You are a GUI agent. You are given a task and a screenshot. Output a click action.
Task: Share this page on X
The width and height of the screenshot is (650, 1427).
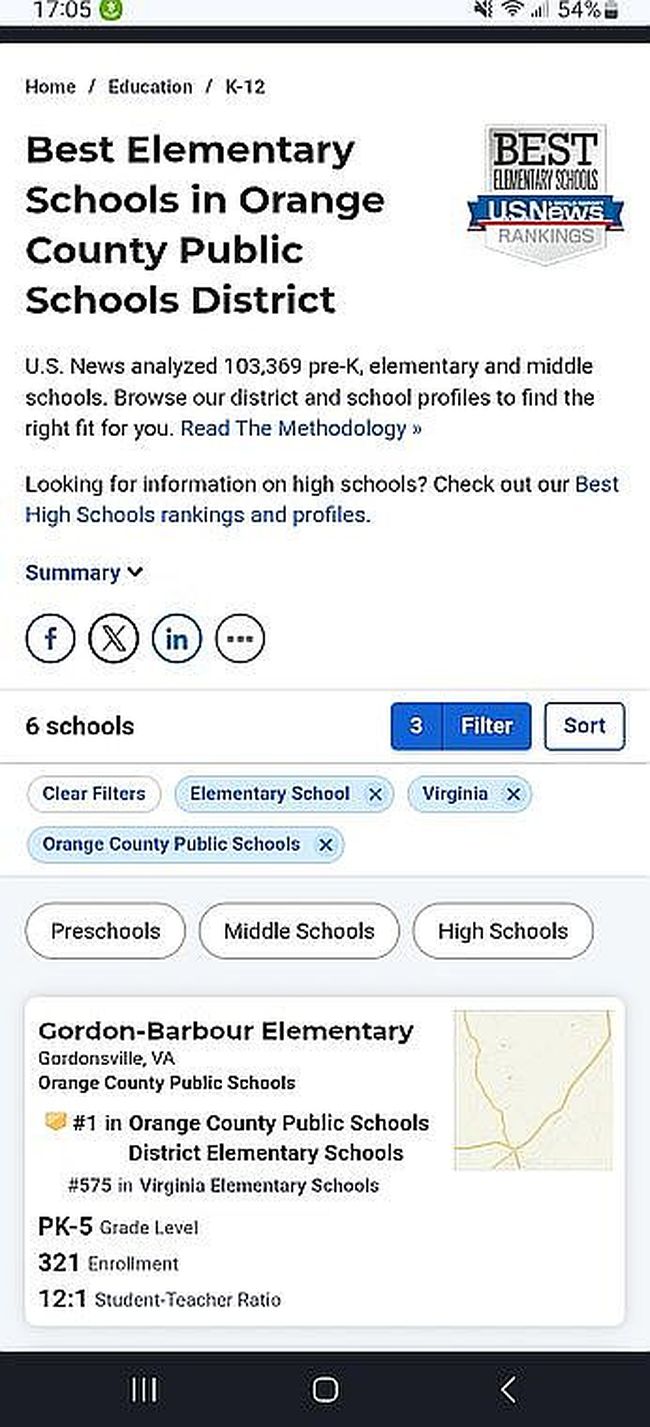(113, 638)
